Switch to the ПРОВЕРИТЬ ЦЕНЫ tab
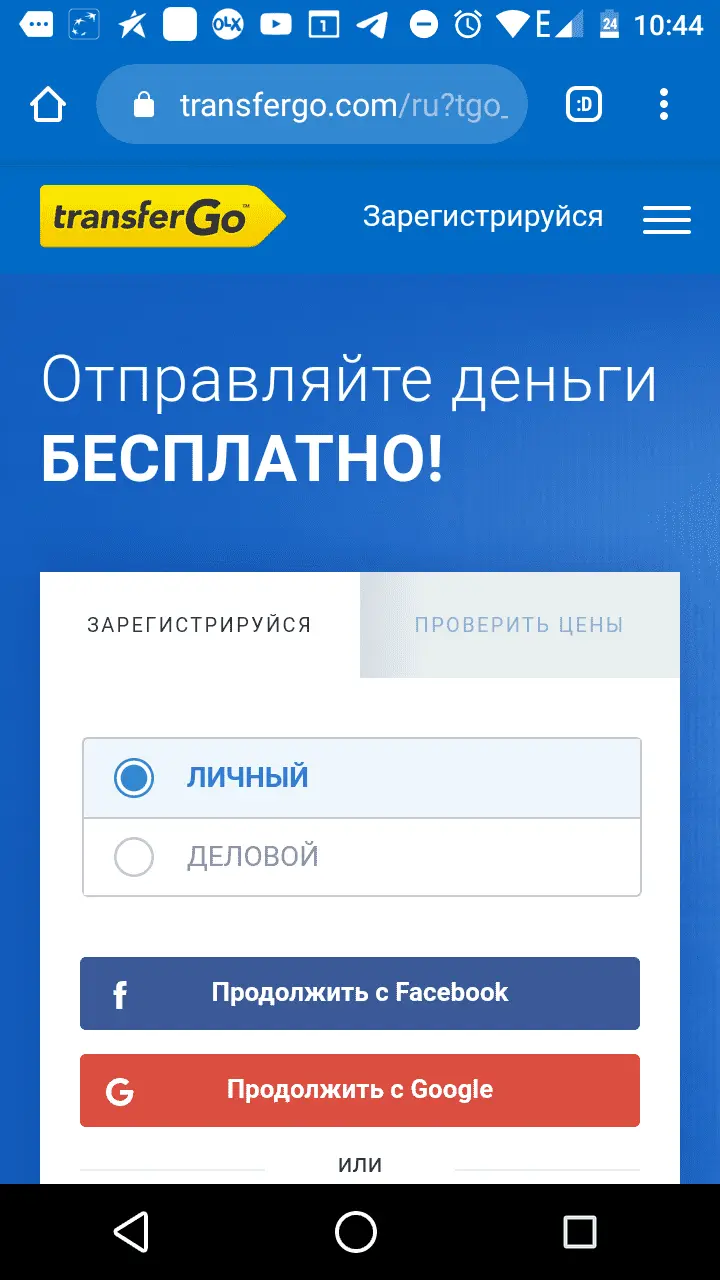 (x=519, y=625)
